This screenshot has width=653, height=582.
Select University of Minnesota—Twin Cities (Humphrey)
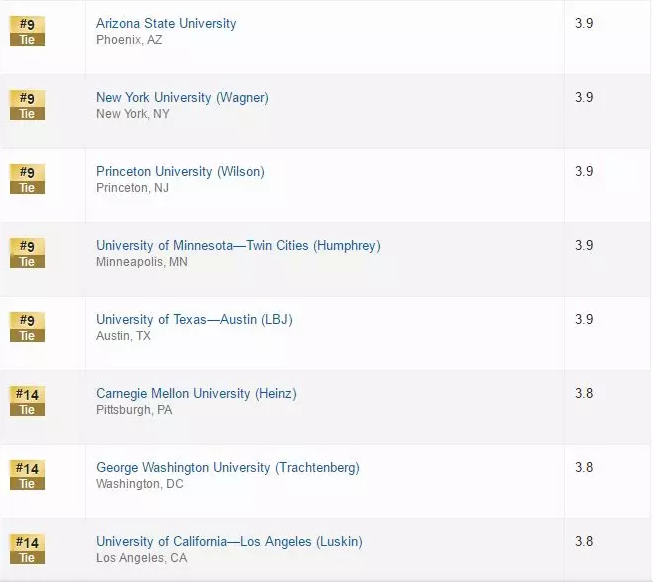pos(238,245)
